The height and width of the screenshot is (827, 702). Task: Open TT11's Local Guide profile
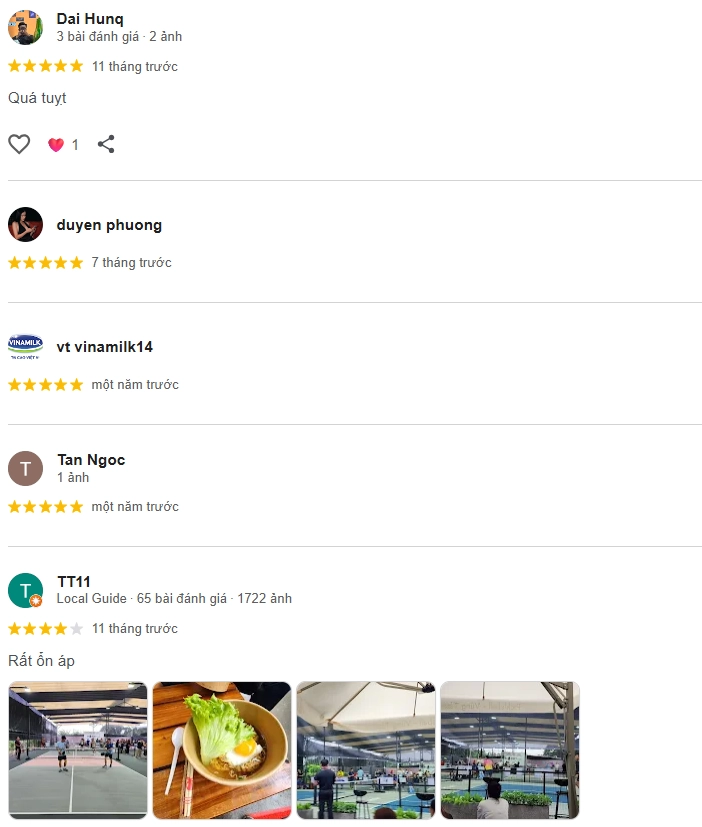click(73, 581)
